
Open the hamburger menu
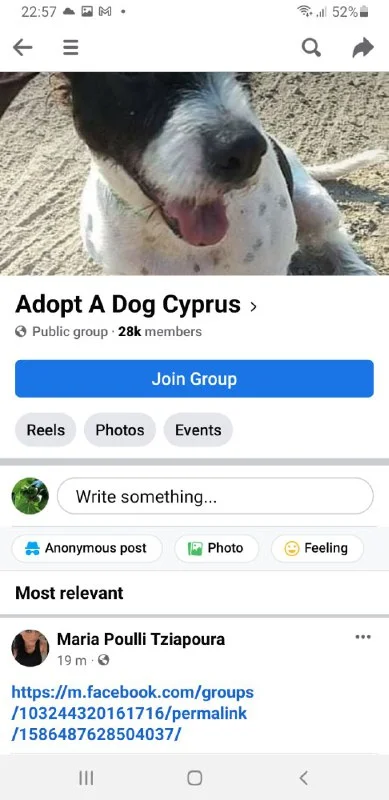click(x=70, y=48)
